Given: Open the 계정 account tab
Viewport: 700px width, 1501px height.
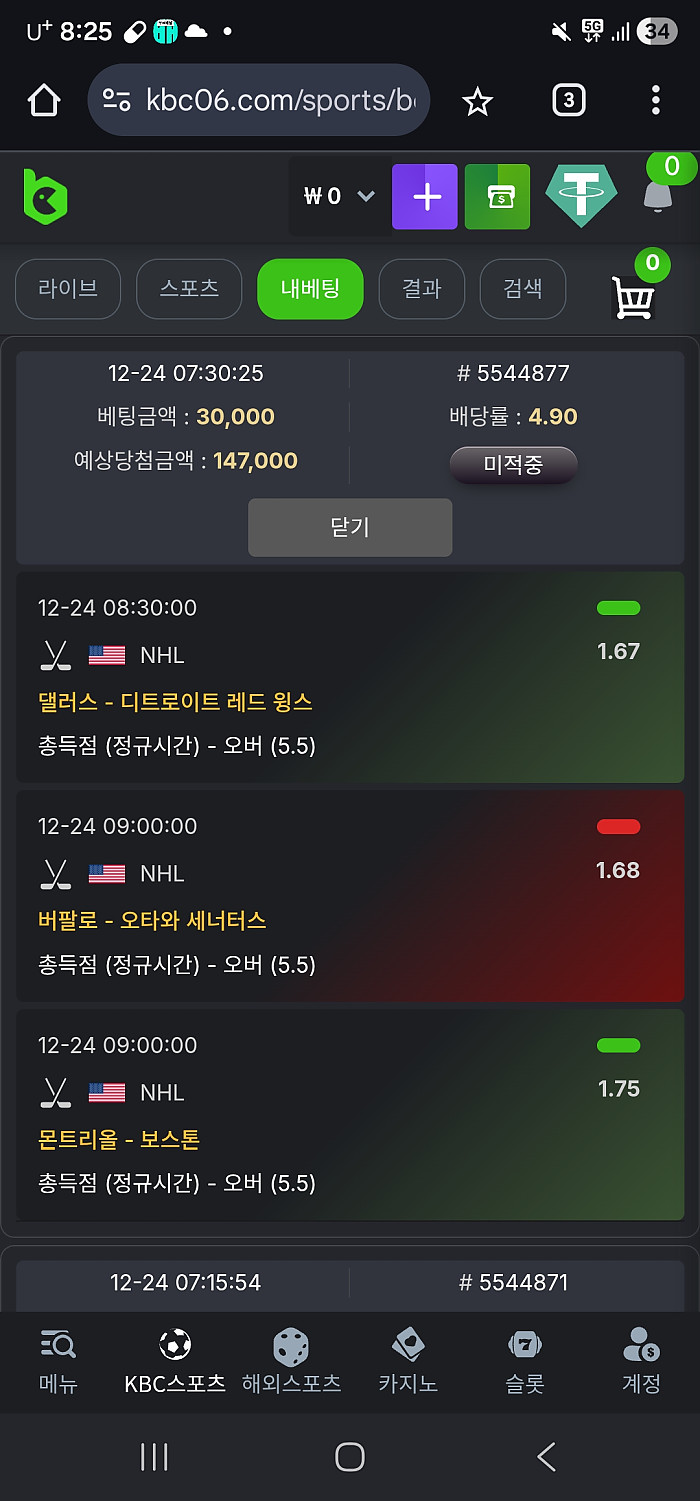Looking at the screenshot, I should [641, 1361].
